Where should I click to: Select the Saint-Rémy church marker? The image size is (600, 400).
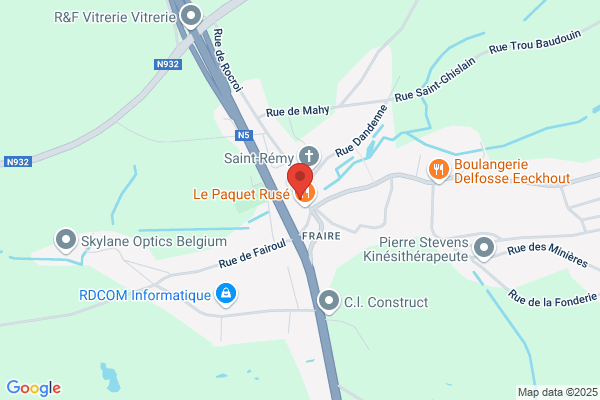[x=309, y=157]
